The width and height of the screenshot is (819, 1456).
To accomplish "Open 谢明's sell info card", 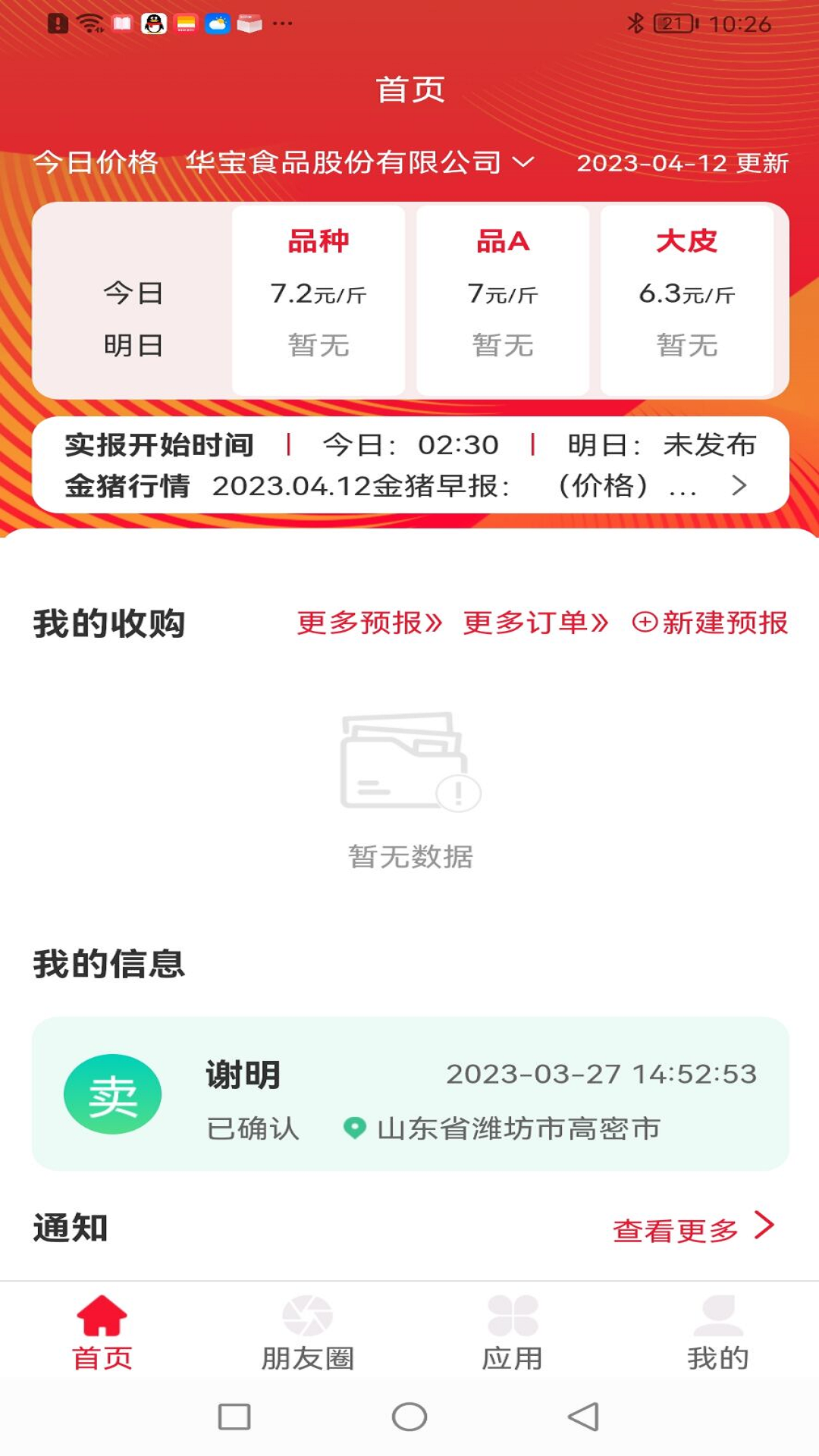I will [x=409, y=1094].
